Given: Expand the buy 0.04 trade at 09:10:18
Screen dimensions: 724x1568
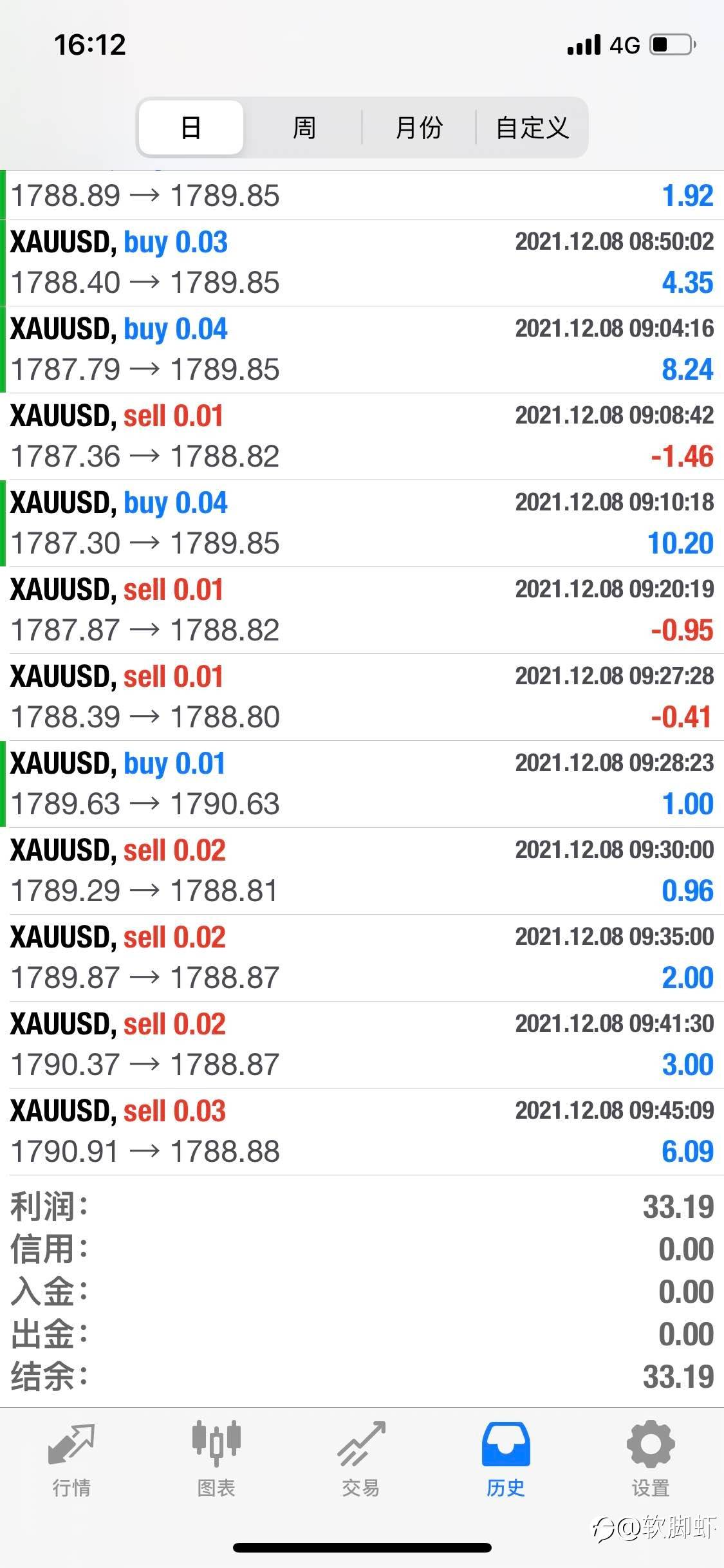Looking at the screenshot, I should pos(362,523).
